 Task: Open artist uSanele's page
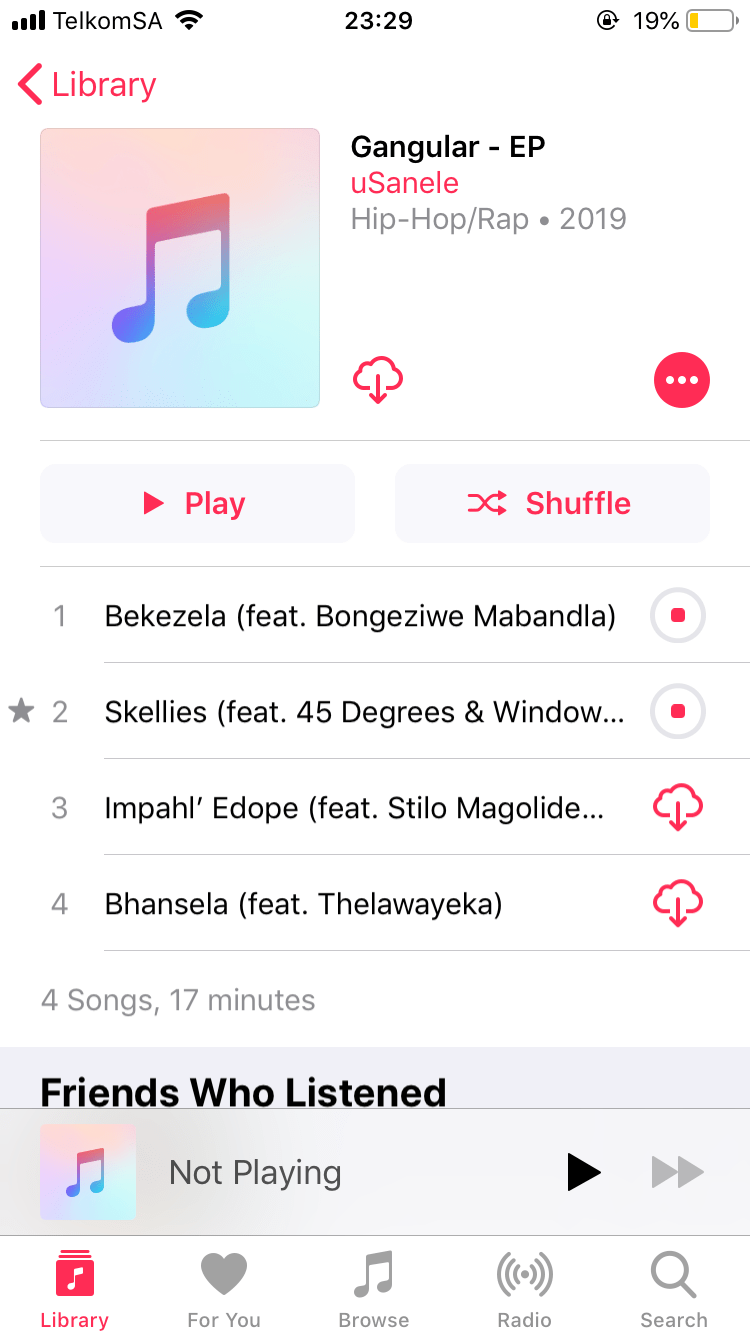tap(404, 183)
